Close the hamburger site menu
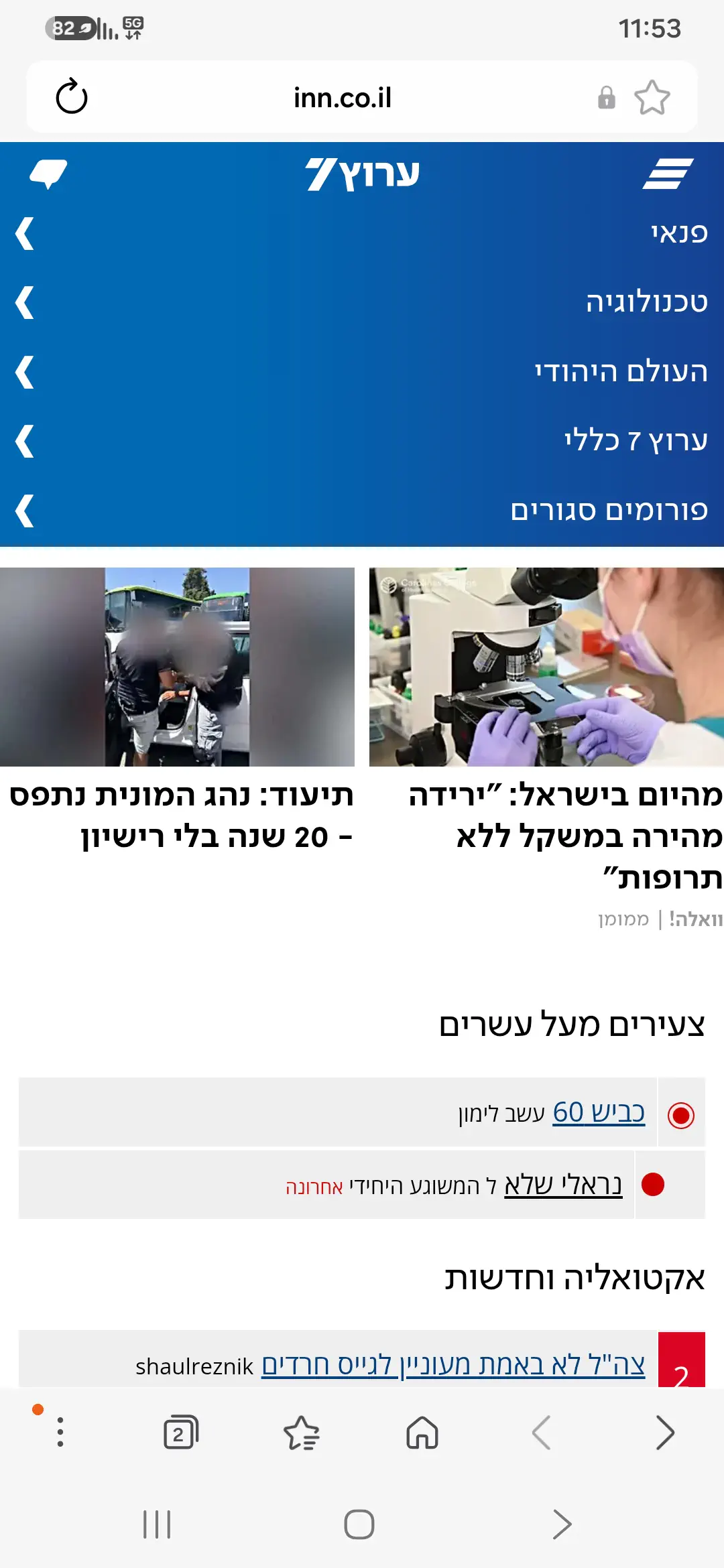 tap(668, 174)
